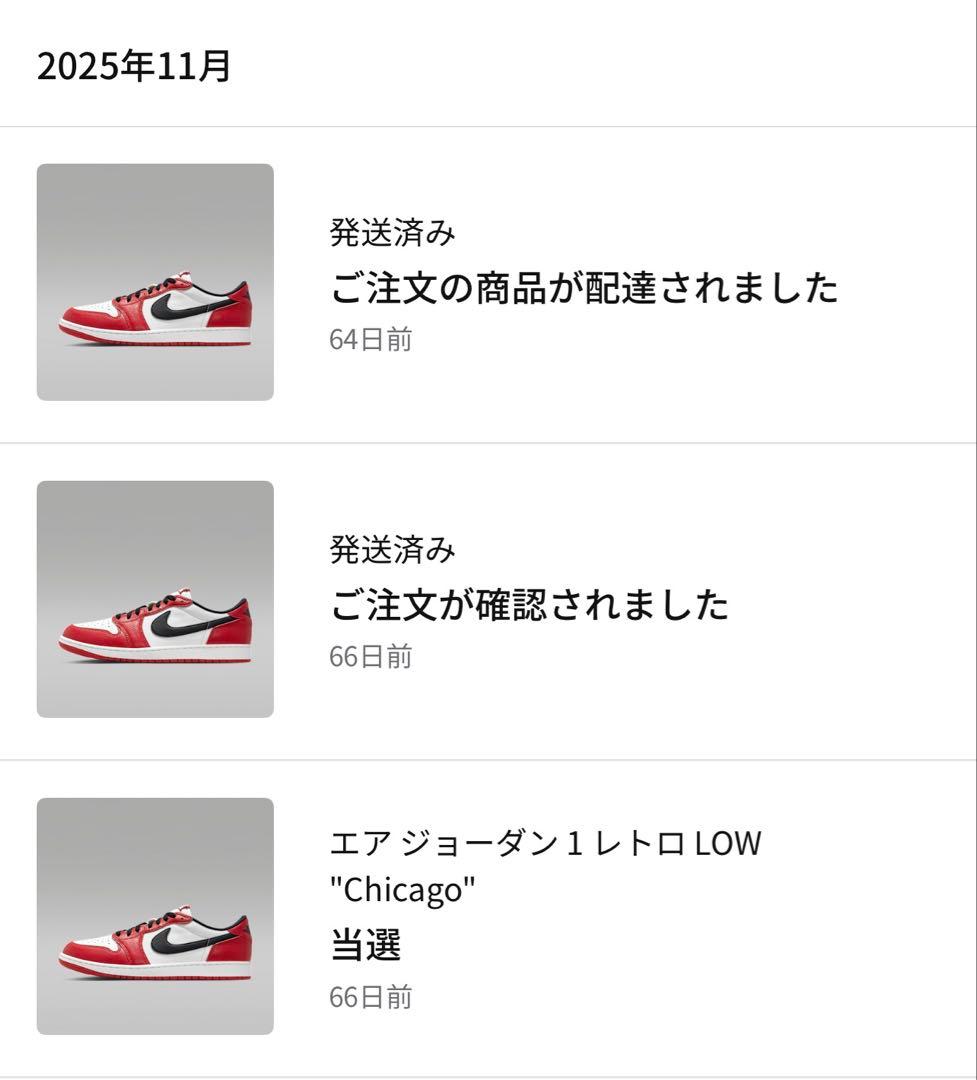Select the order confirmed notification row
The width and height of the screenshot is (977, 1080).
pos(488,600)
